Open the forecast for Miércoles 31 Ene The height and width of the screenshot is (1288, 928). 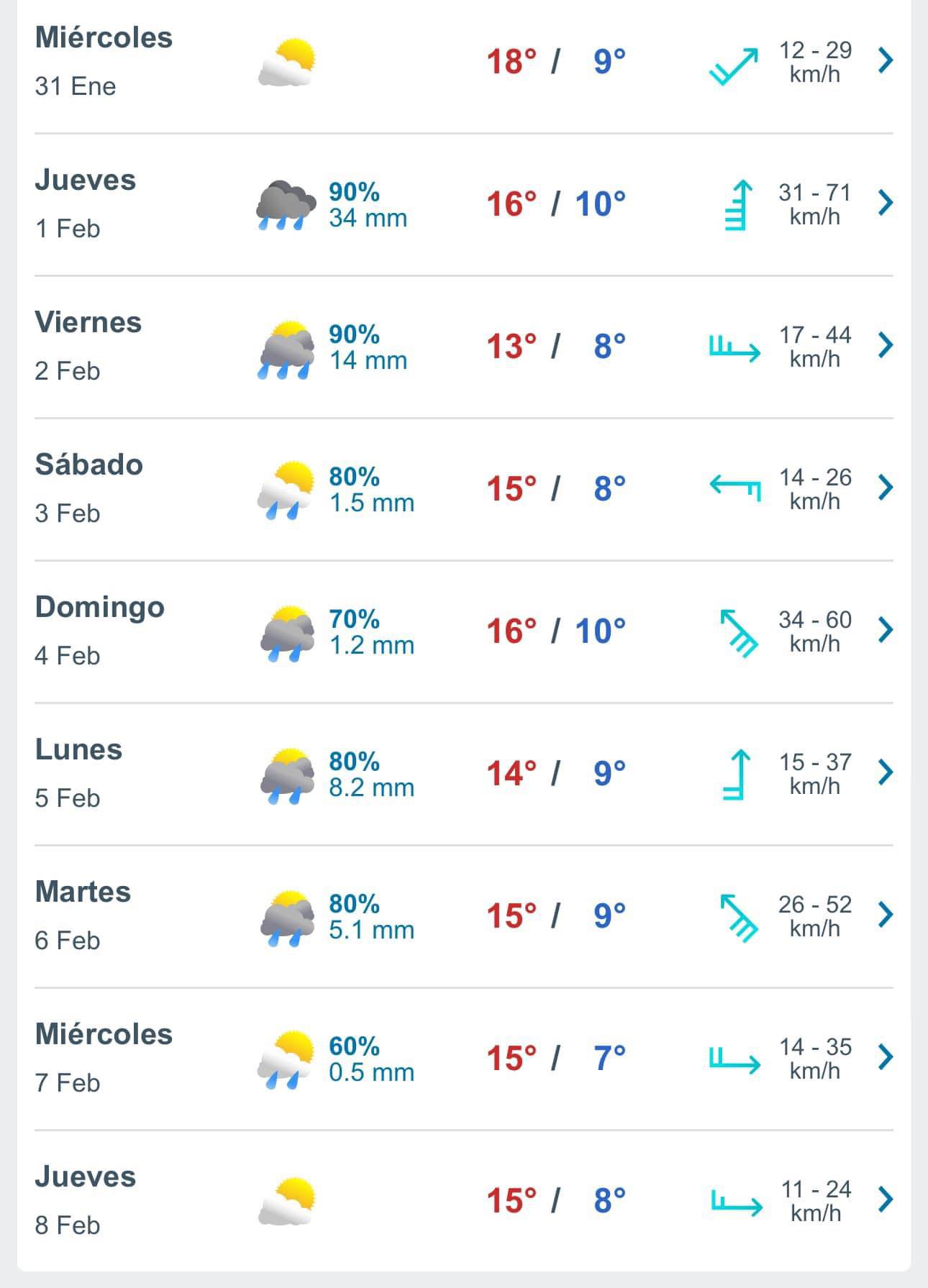pyautogui.click(x=886, y=60)
